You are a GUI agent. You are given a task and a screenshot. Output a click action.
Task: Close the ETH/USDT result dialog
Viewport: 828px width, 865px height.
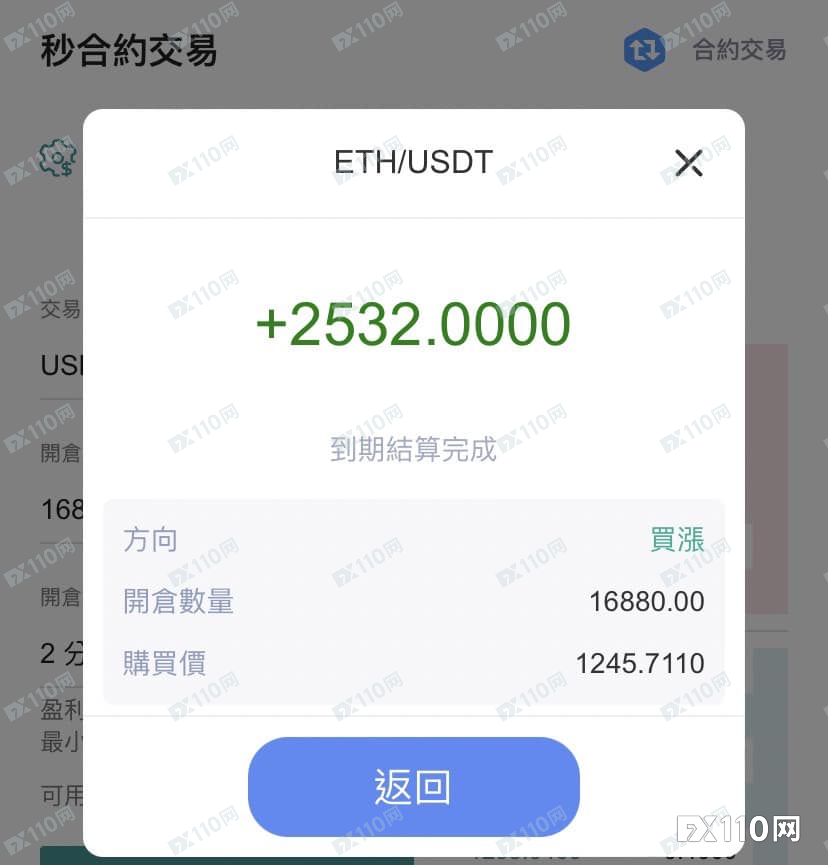click(x=689, y=163)
